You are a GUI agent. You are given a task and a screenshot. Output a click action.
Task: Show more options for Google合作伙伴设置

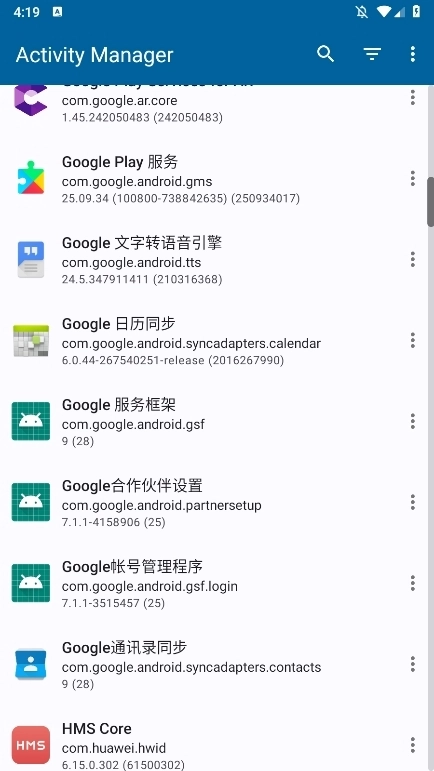pos(413,503)
